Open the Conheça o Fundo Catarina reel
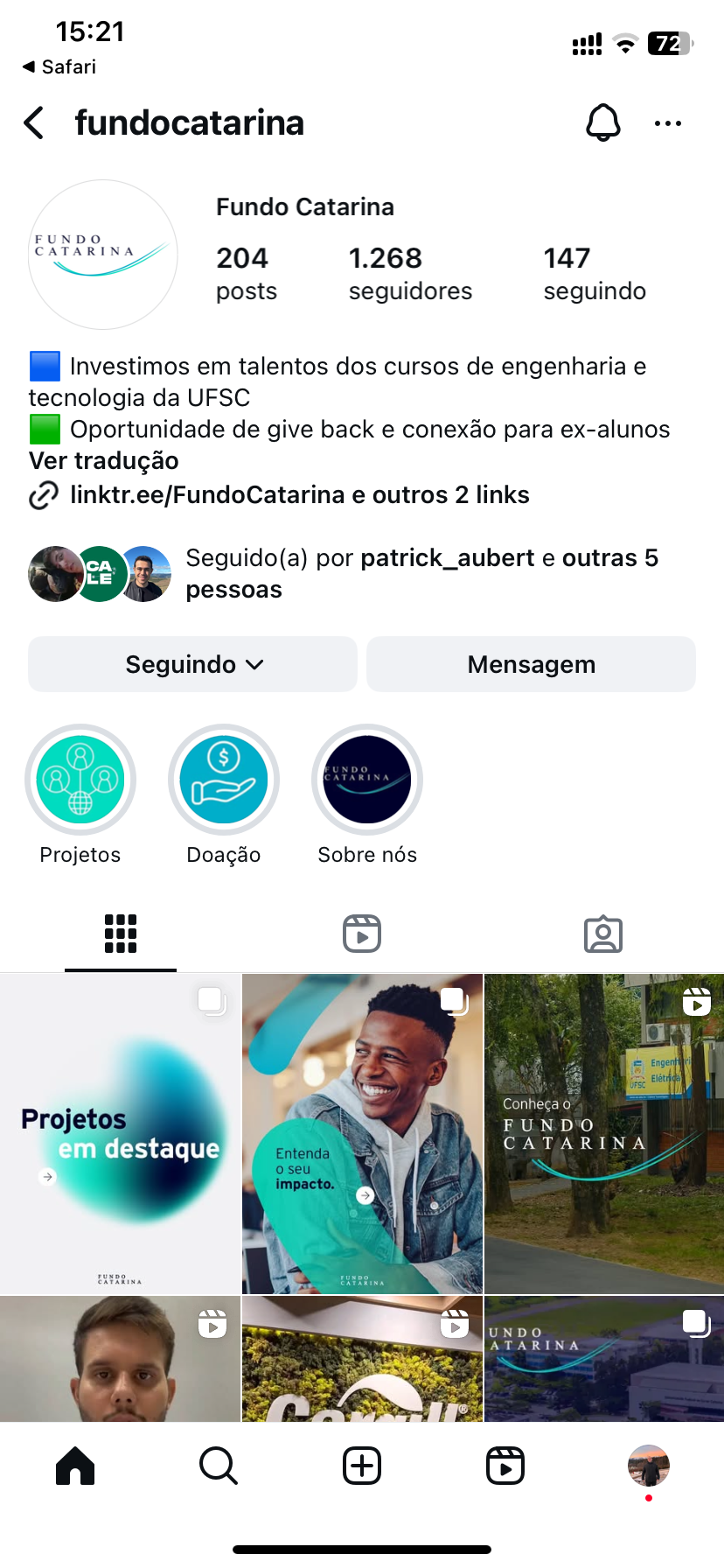724x1568 pixels. click(604, 1134)
